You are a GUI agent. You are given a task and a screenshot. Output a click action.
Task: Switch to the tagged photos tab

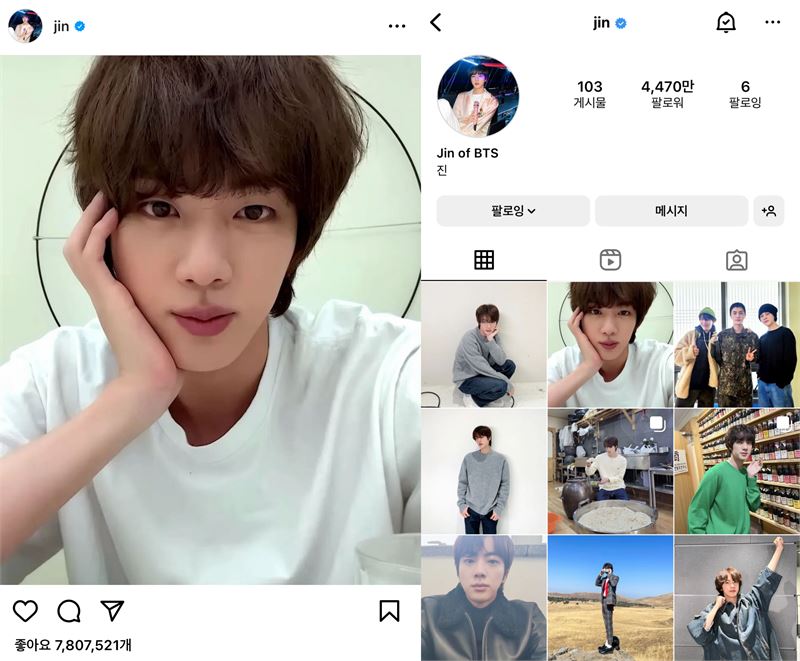coord(736,260)
